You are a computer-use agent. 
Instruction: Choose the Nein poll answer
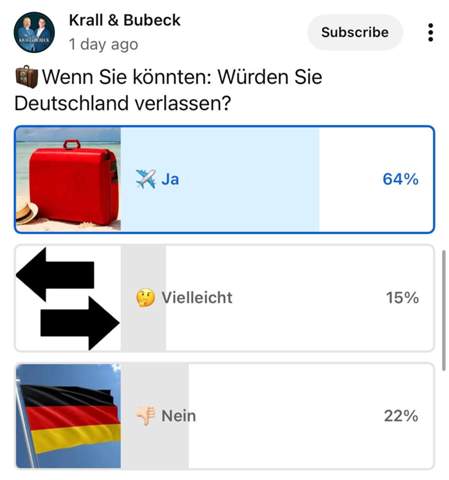pyautogui.click(x=225, y=416)
